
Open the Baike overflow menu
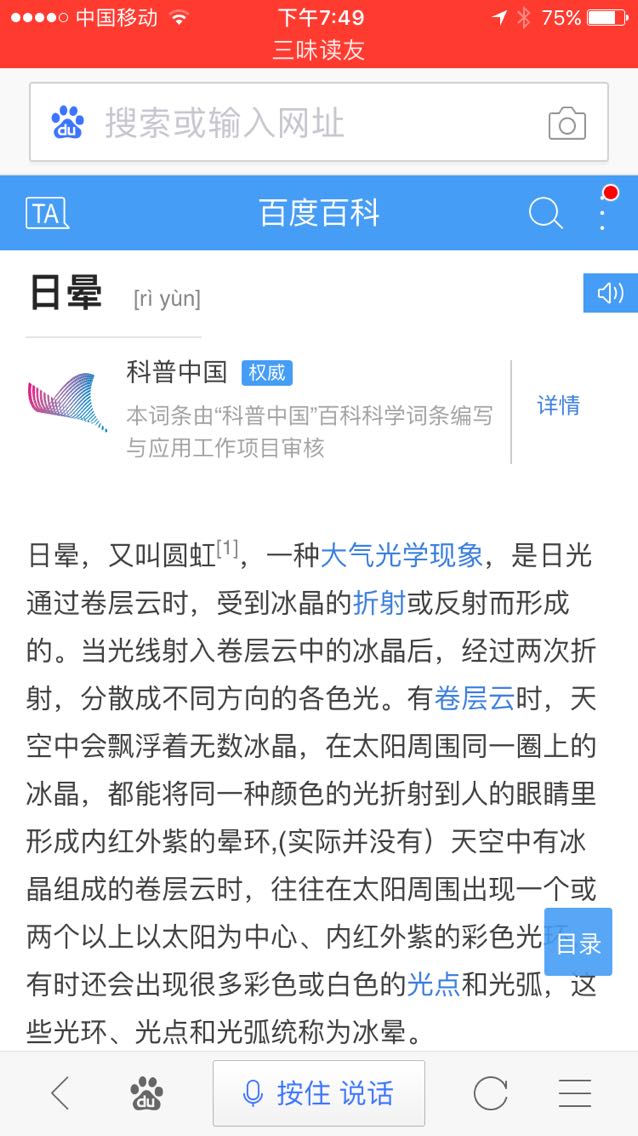(x=603, y=212)
